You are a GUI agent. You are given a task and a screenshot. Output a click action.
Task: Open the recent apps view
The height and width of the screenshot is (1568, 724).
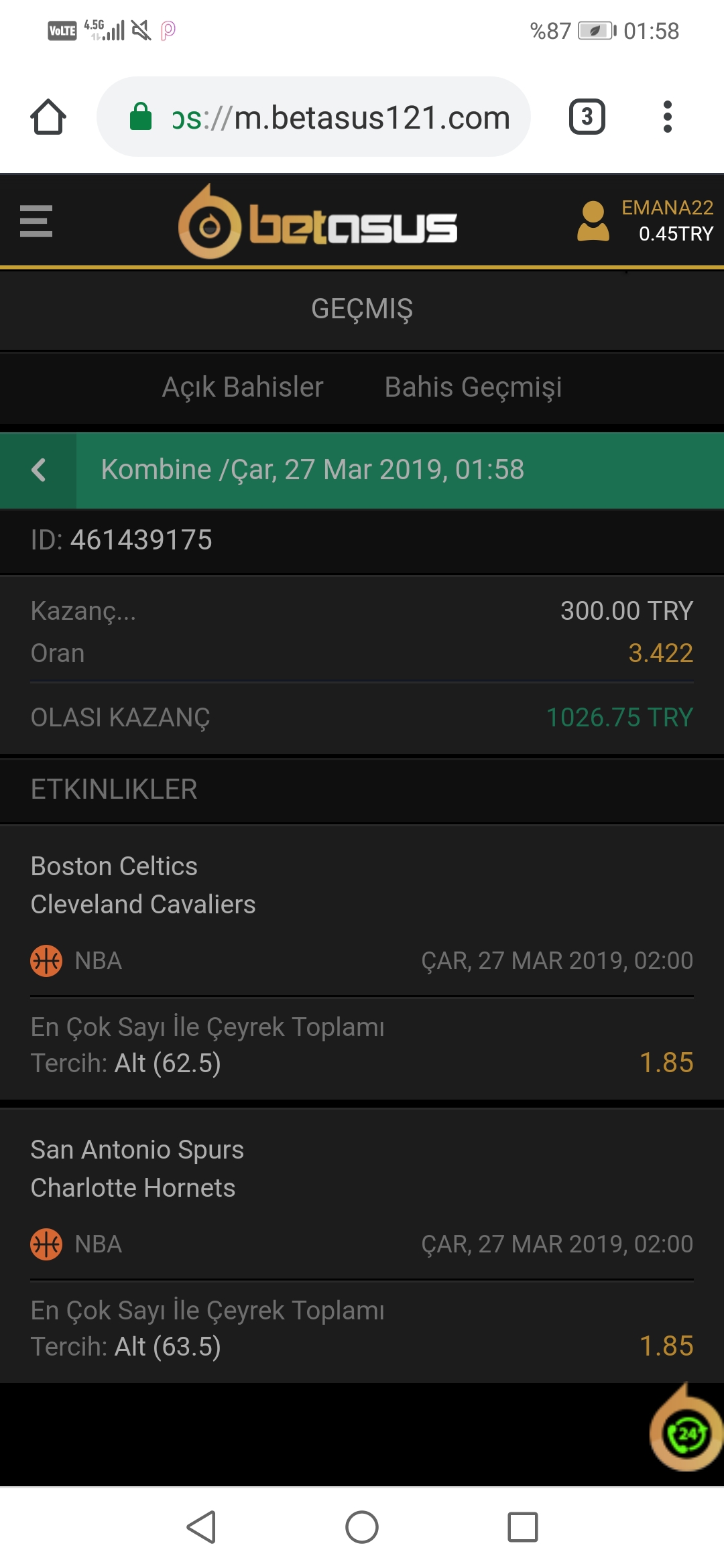pyautogui.click(x=523, y=1528)
